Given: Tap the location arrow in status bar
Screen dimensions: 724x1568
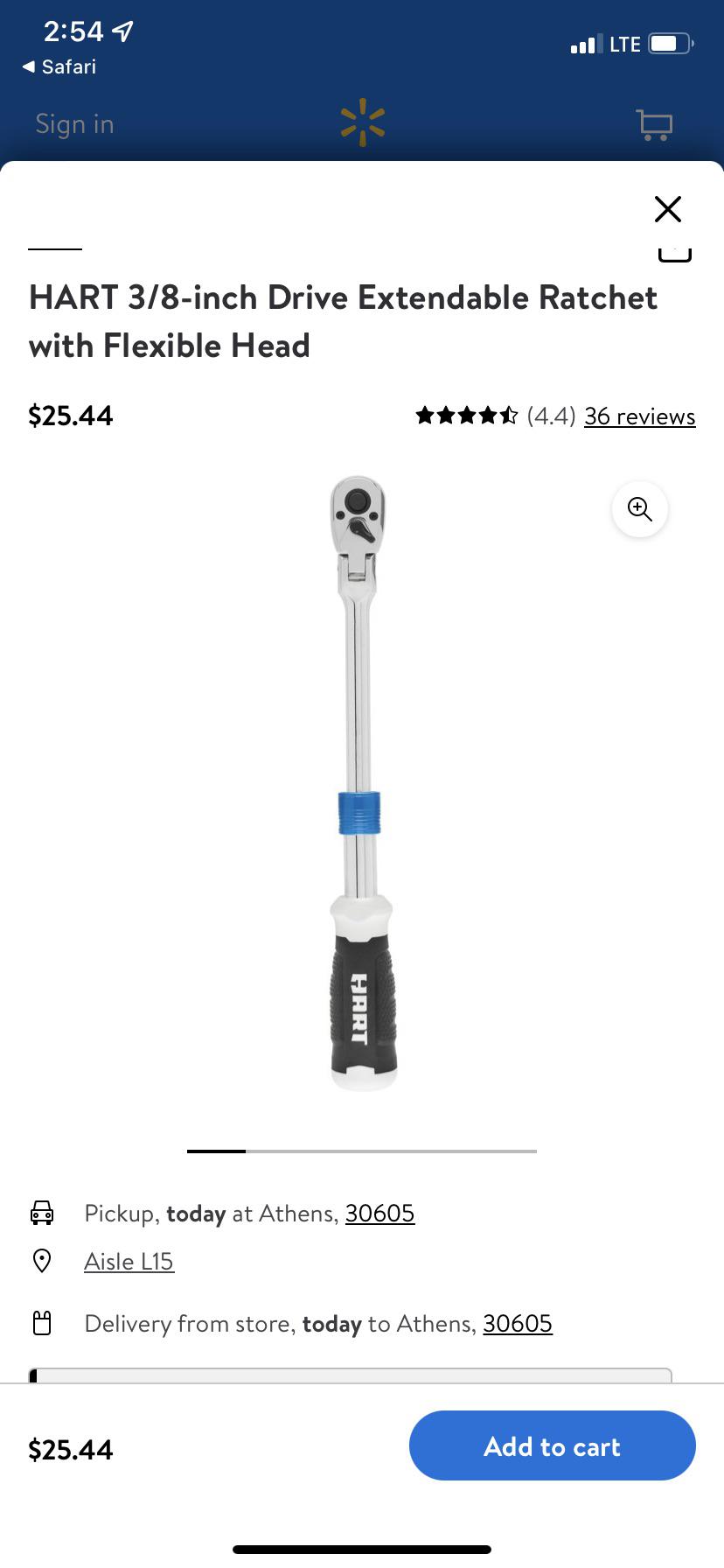Looking at the screenshot, I should [x=122, y=30].
